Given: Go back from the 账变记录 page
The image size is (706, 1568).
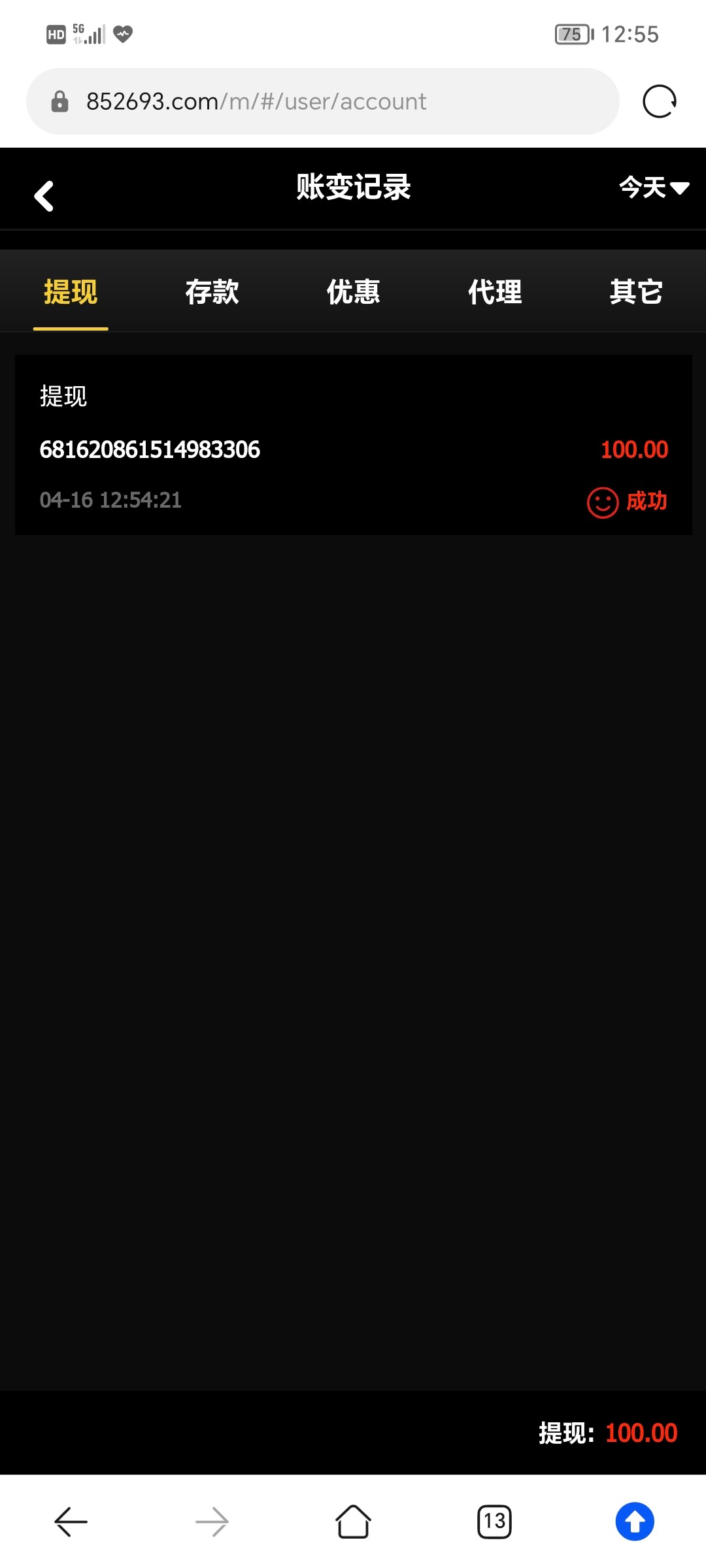Looking at the screenshot, I should point(44,196).
